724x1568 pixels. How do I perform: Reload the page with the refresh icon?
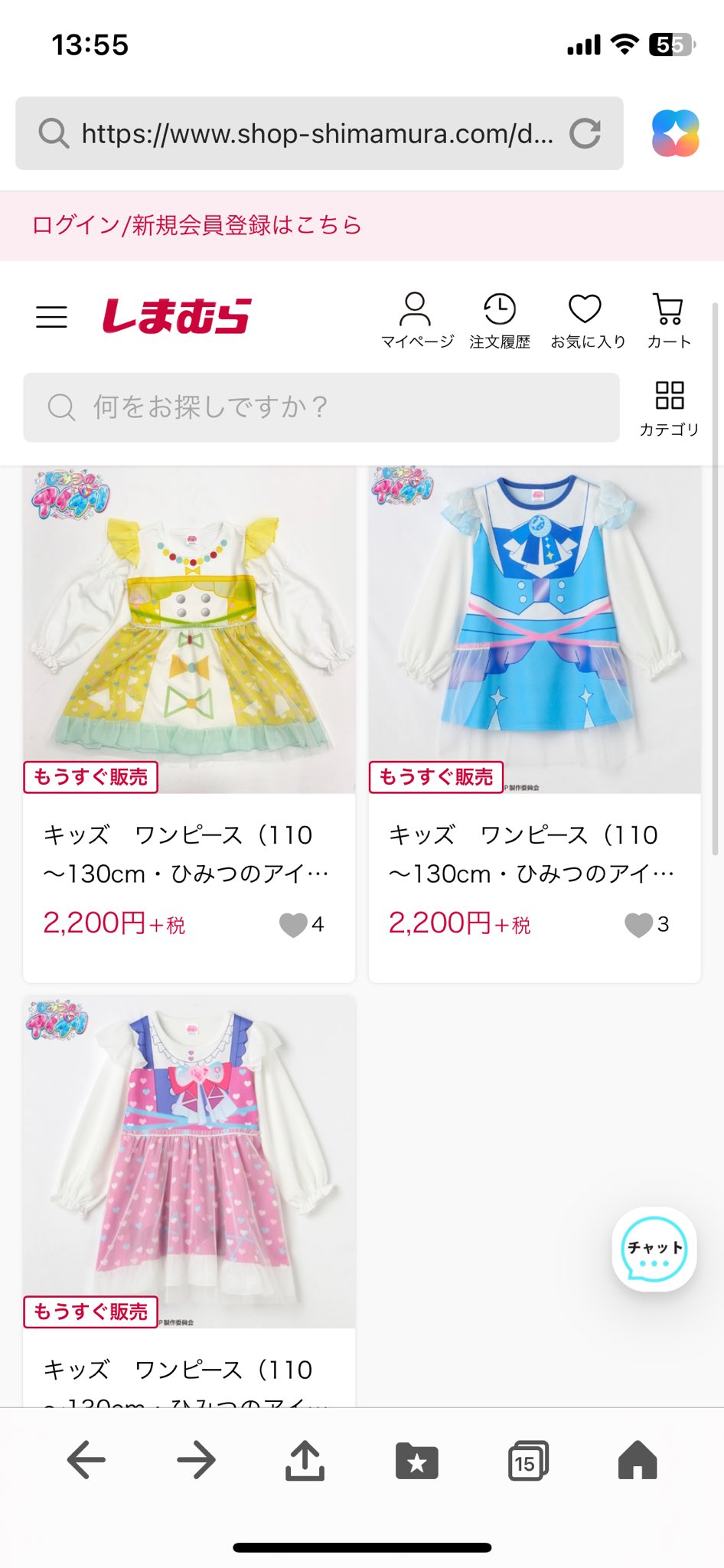pos(585,133)
